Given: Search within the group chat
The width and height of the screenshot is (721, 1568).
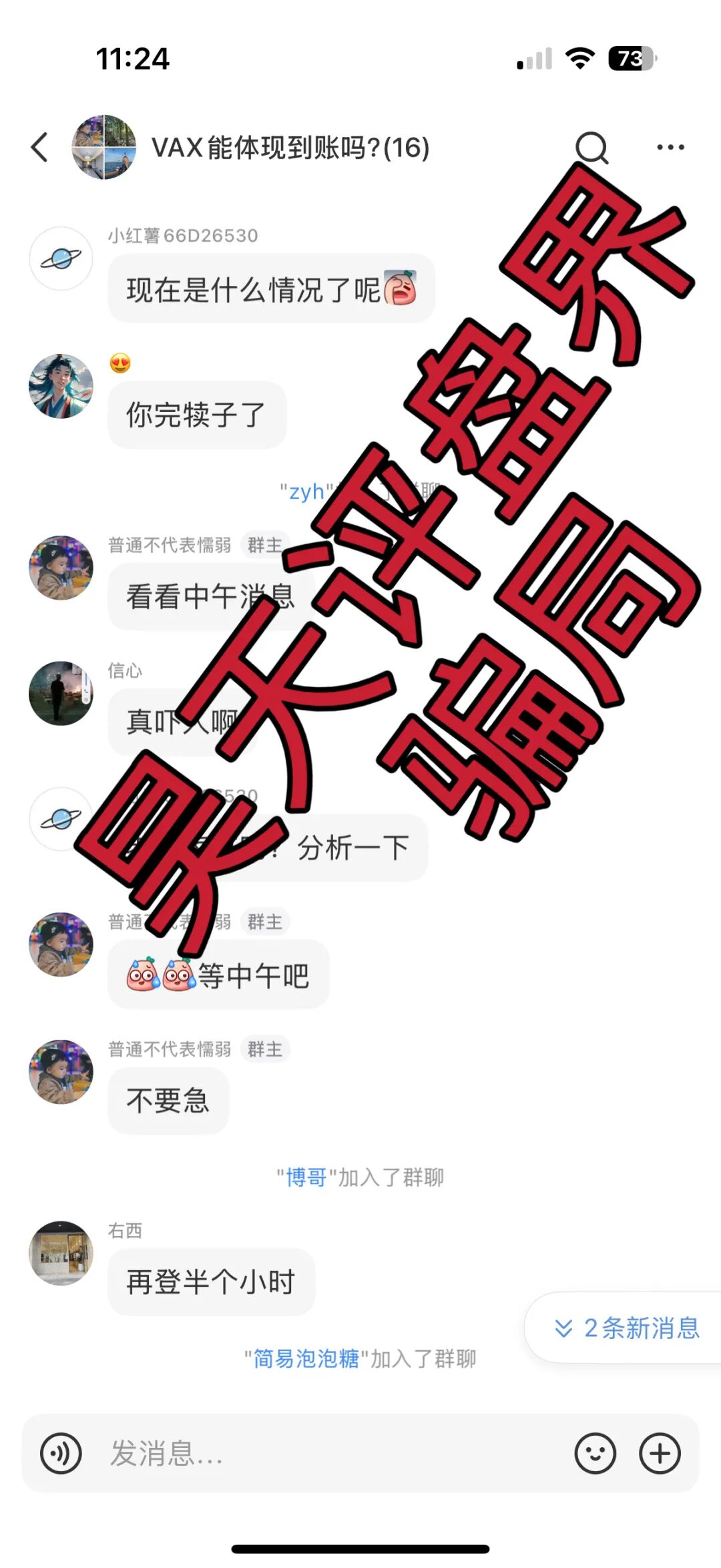Looking at the screenshot, I should tap(591, 147).
